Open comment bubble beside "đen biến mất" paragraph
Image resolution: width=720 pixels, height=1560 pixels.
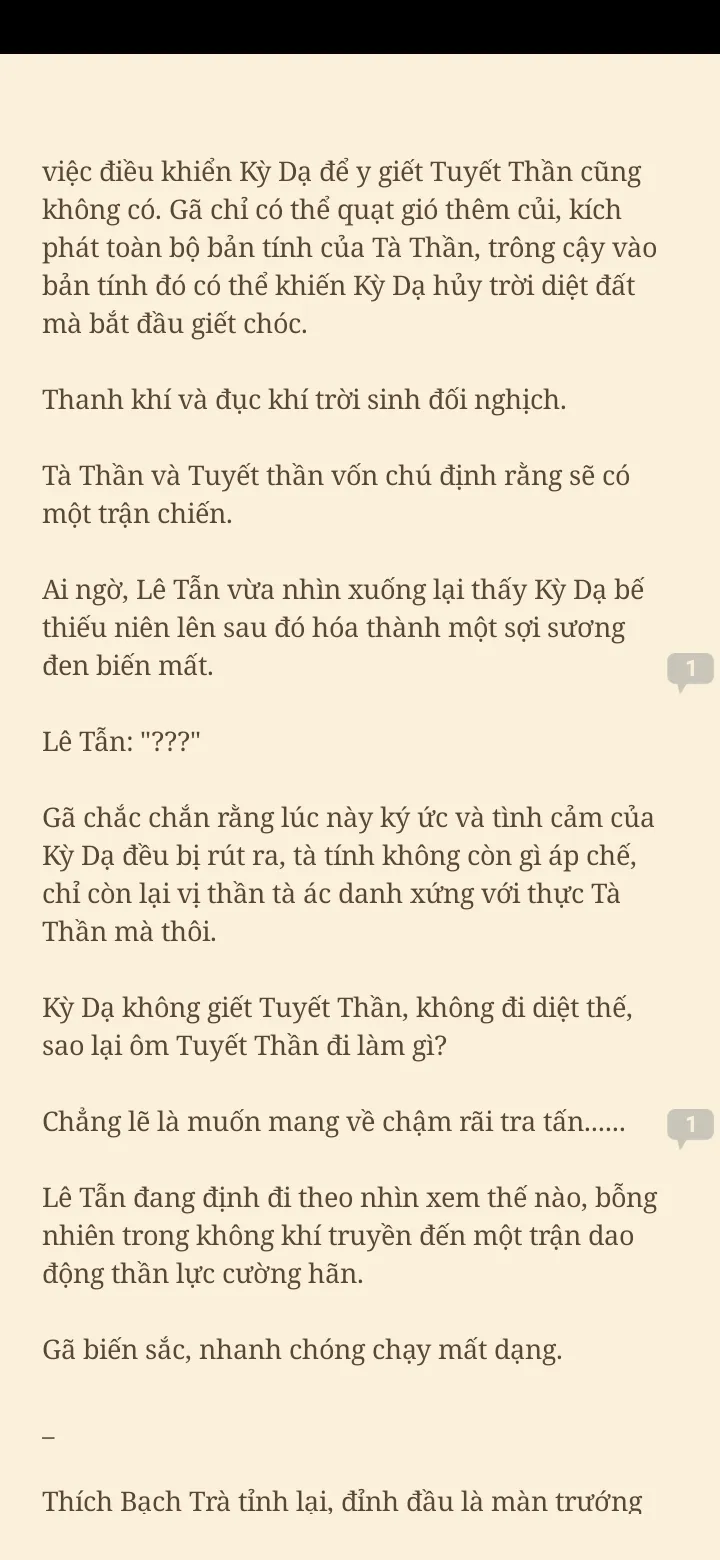pos(690,669)
